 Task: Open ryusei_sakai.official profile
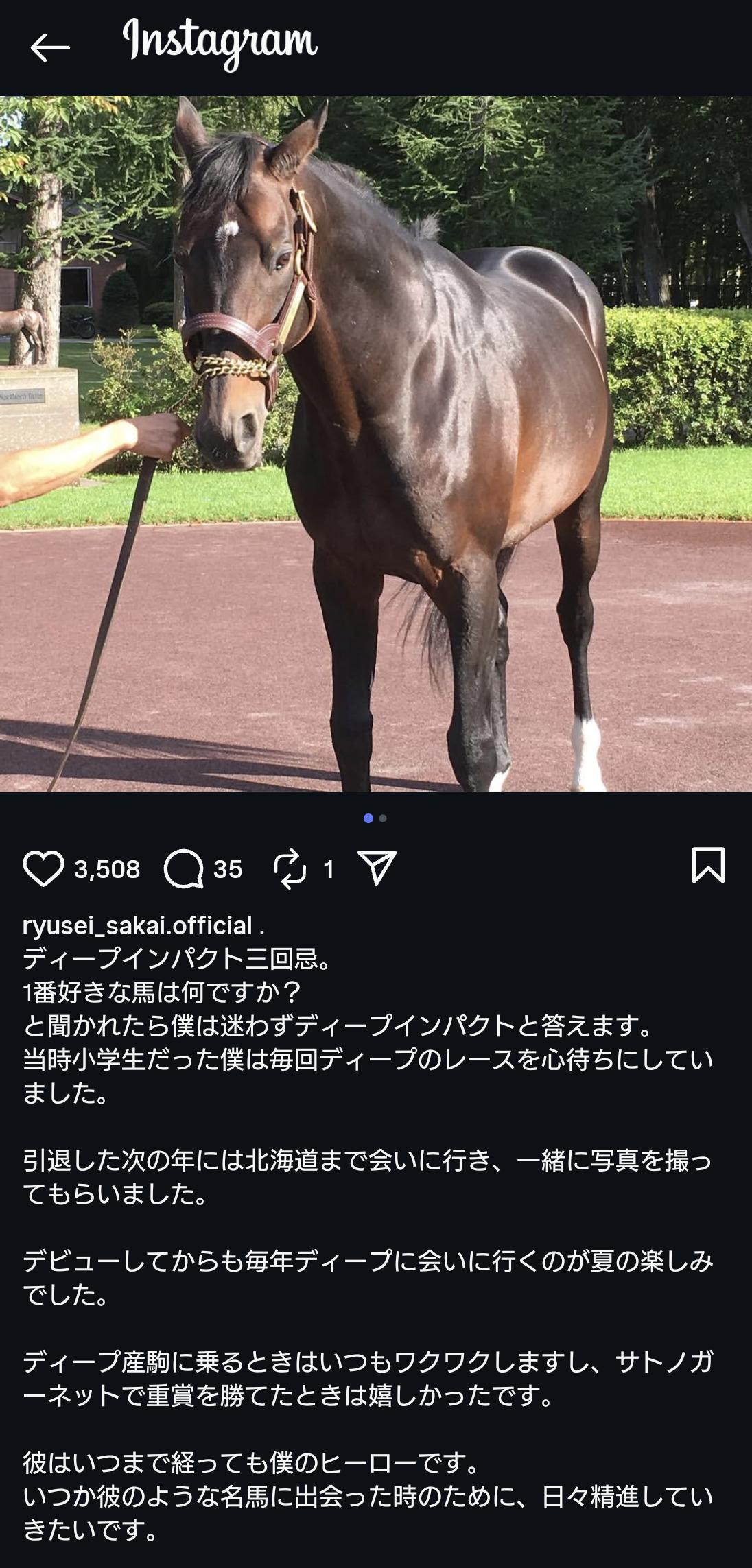pos(137,925)
